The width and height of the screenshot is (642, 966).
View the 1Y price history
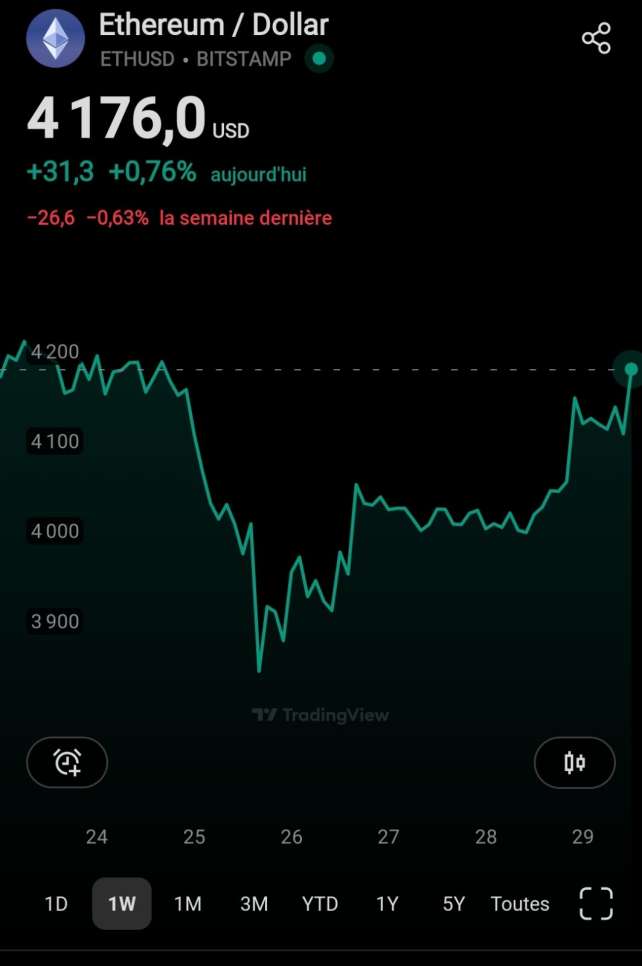click(387, 904)
